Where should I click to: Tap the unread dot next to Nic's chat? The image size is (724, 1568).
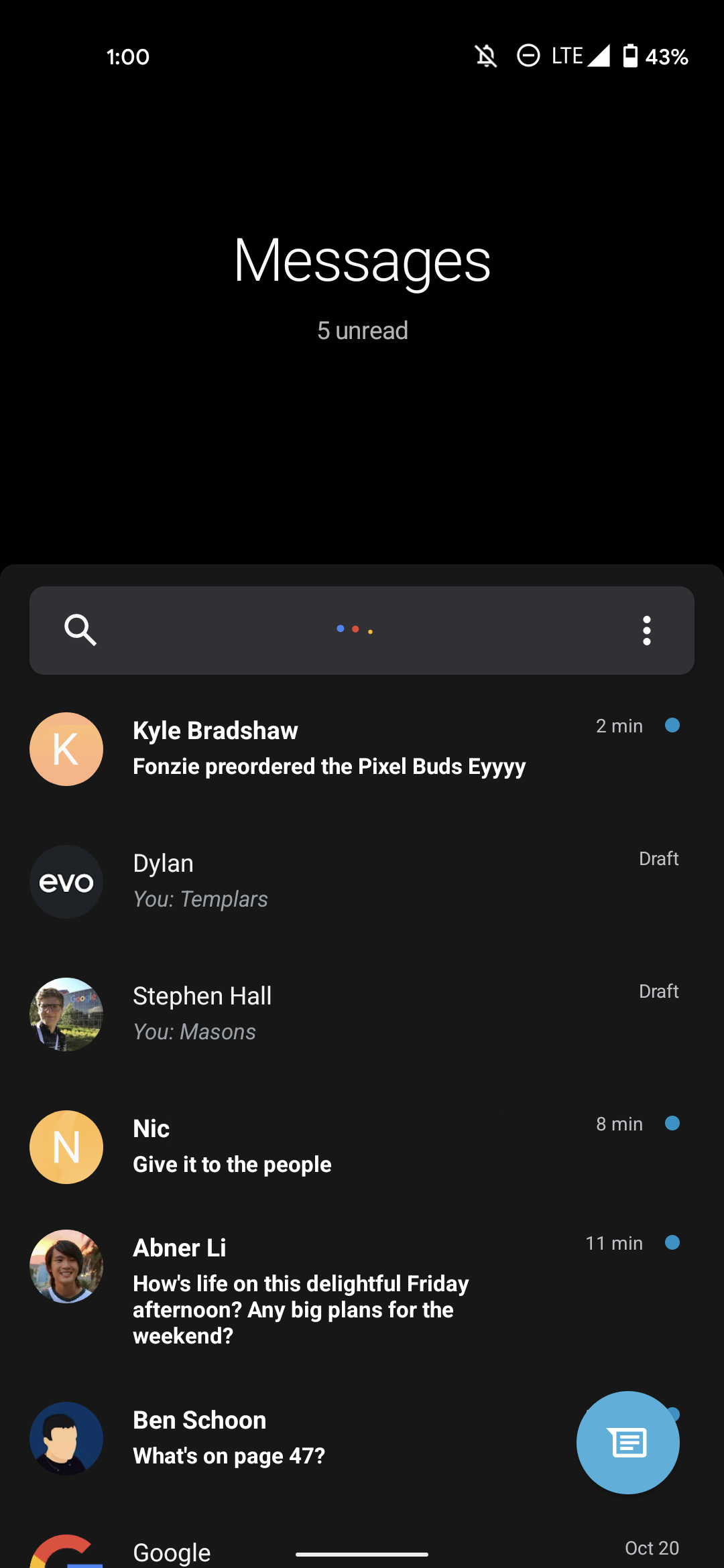[672, 1124]
